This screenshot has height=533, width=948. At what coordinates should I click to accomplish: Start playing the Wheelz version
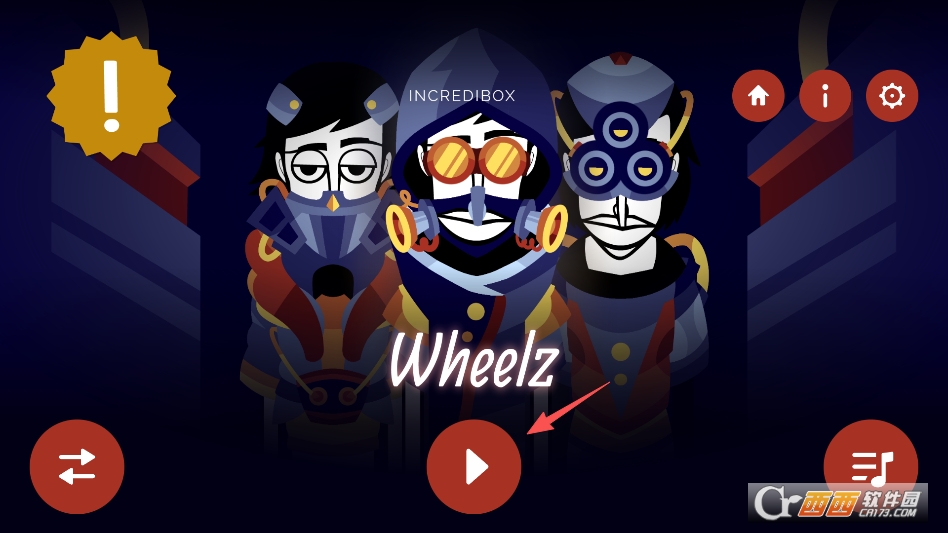click(474, 467)
